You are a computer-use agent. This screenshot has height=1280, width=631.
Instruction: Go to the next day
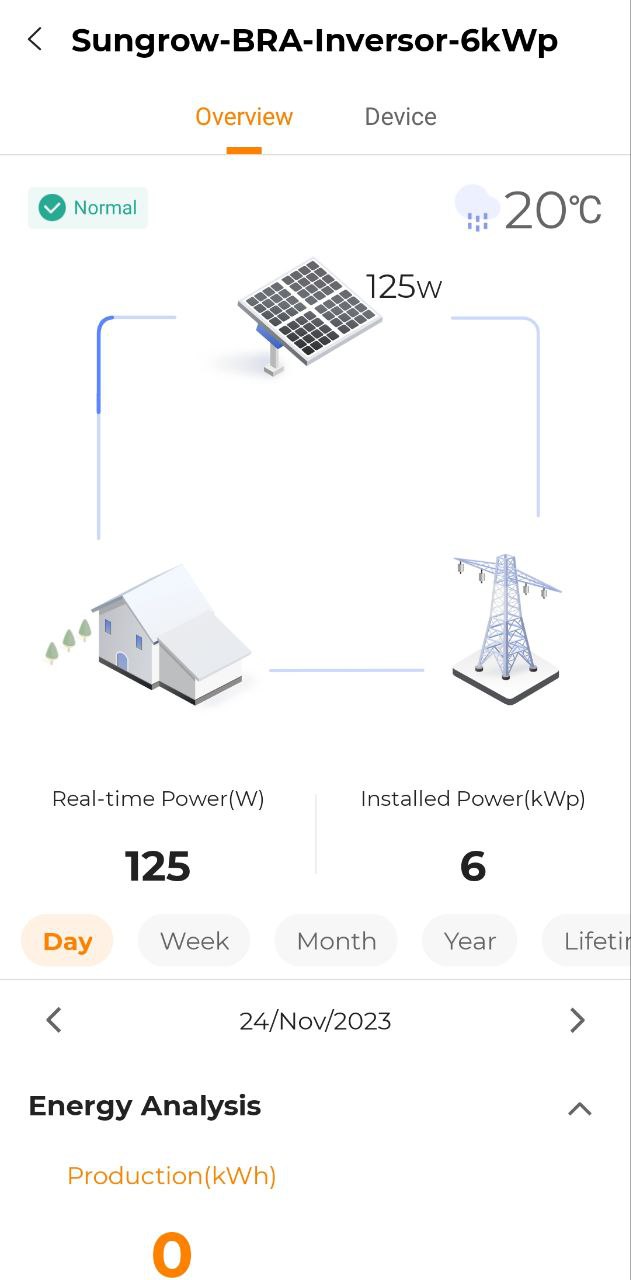(x=577, y=1020)
